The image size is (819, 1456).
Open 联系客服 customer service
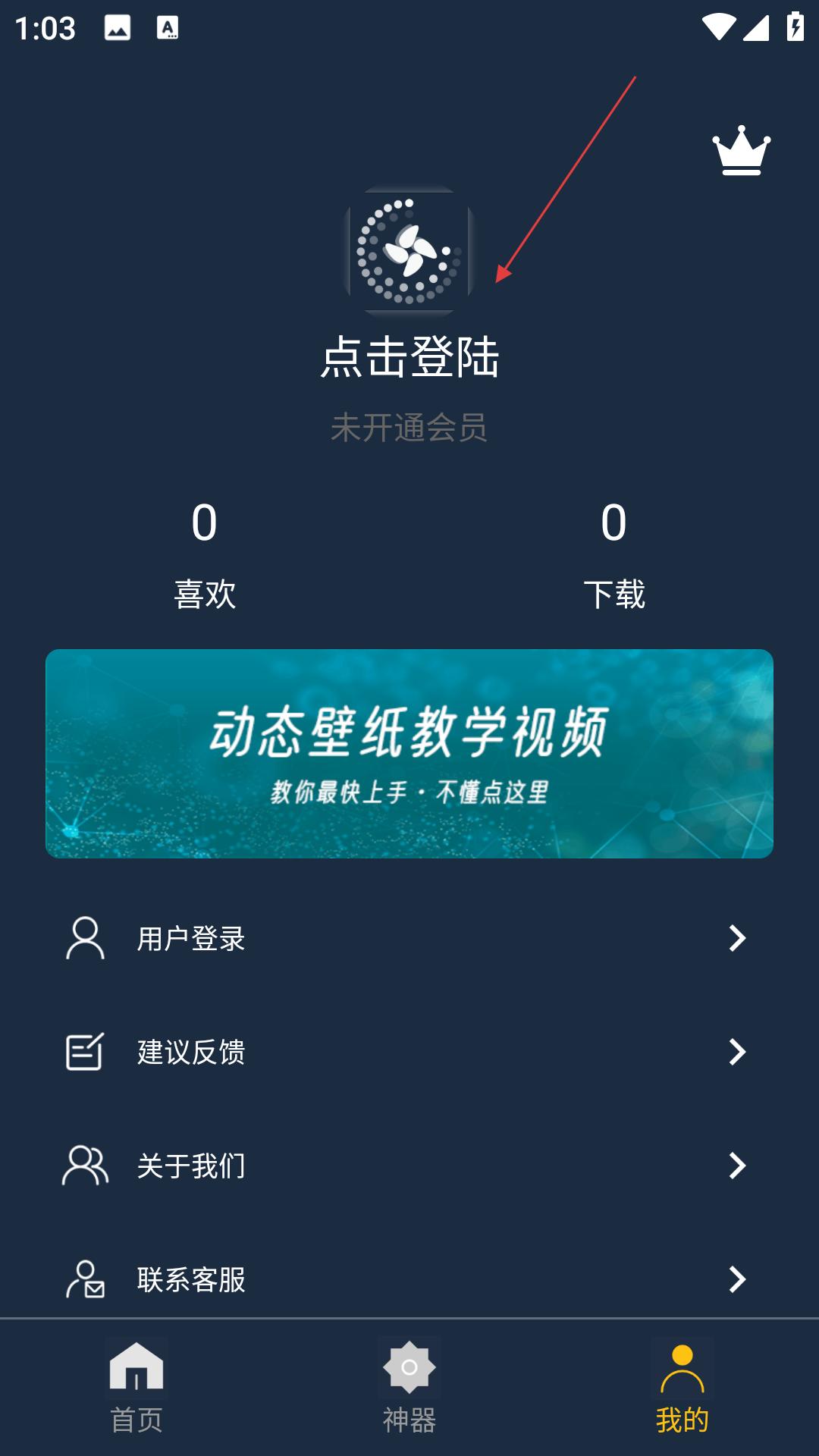[409, 1279]
